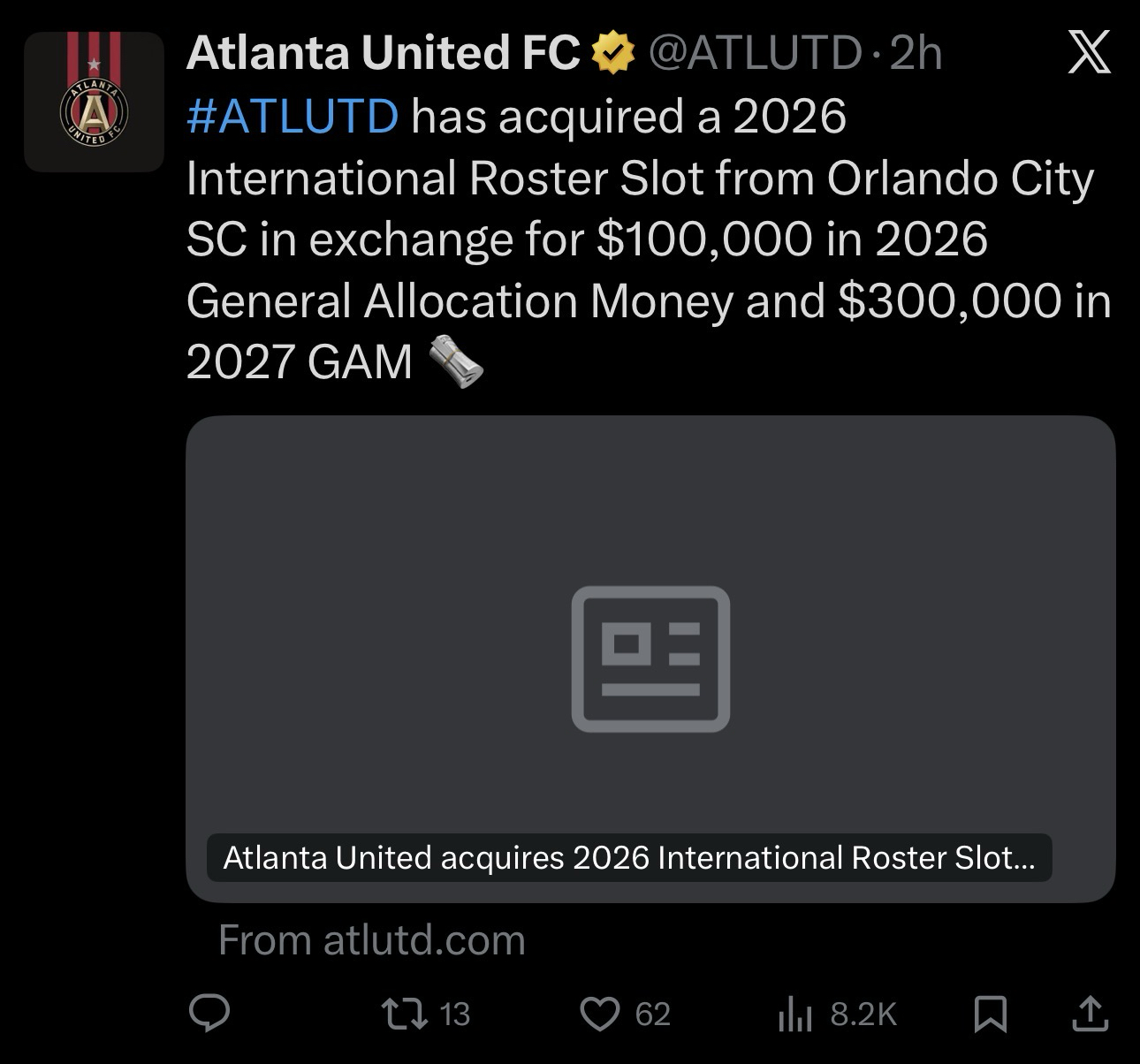View post analytics for the tweet

pyautogui.click(x=795, y=1013)
